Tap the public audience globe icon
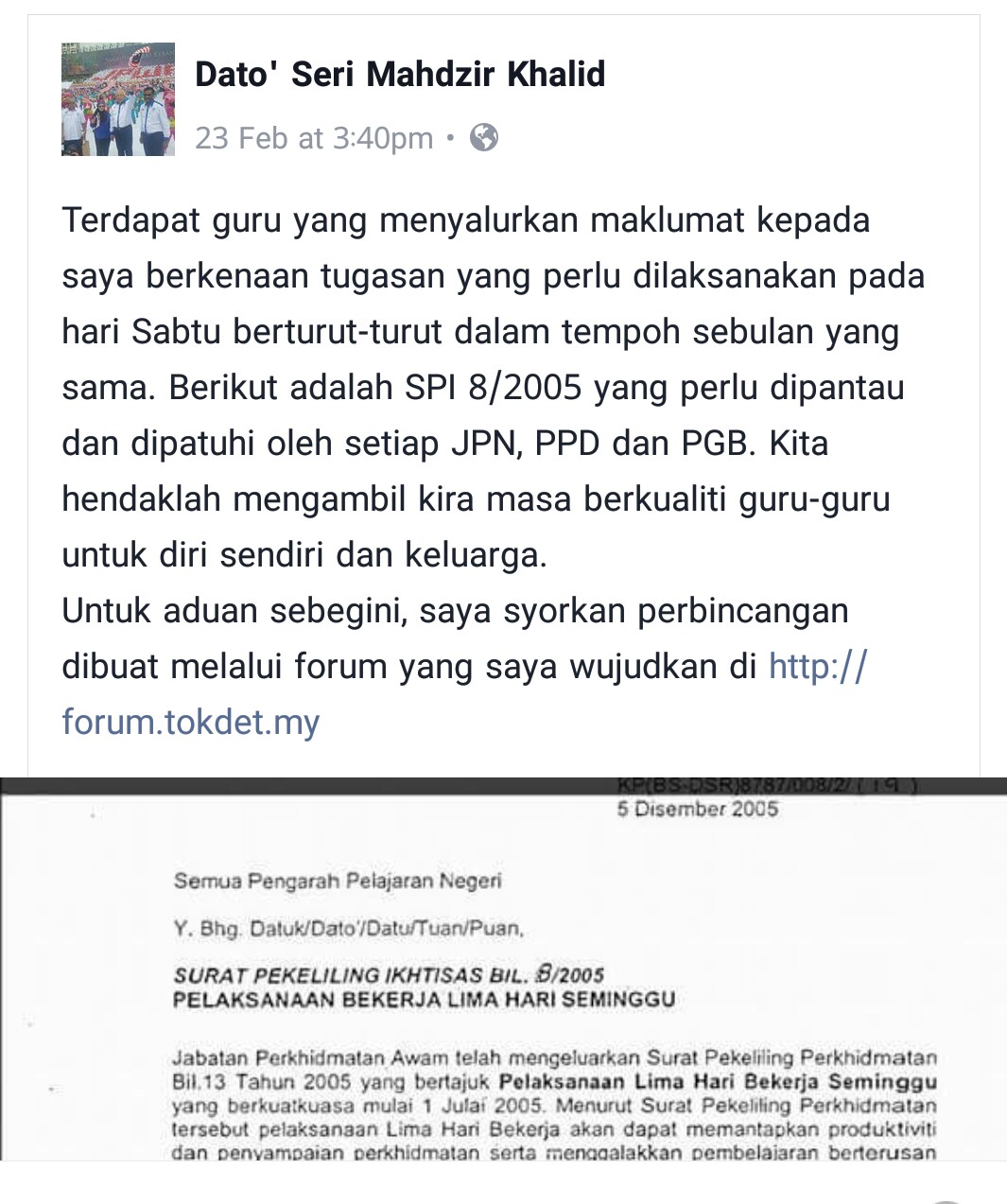 pos(484,138)
